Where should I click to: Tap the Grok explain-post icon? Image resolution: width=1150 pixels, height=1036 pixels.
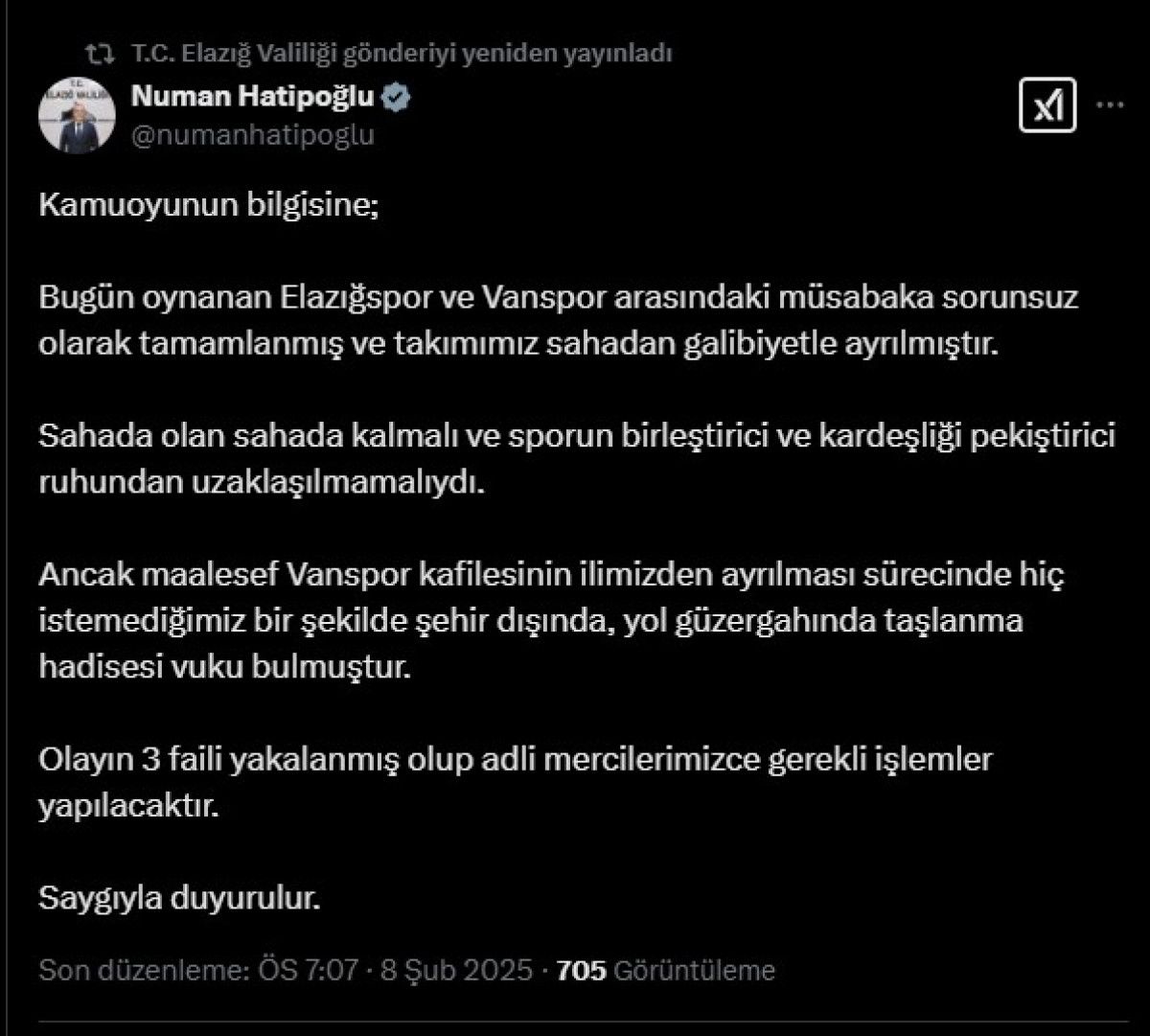(x=1047, y=106)
